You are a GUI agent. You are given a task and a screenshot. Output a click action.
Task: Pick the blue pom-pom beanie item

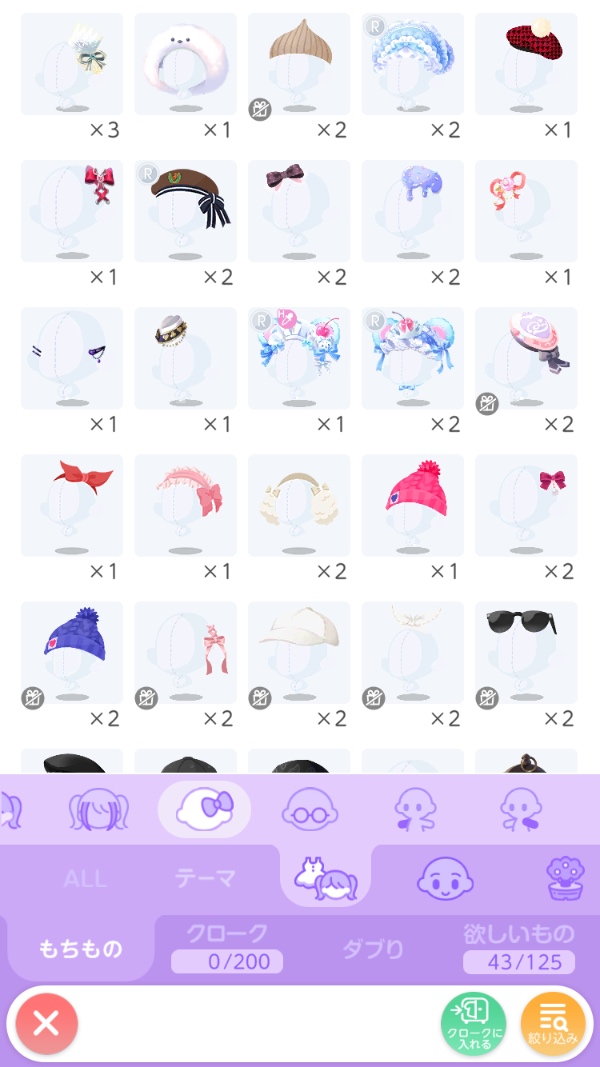(x=72, y=652)
